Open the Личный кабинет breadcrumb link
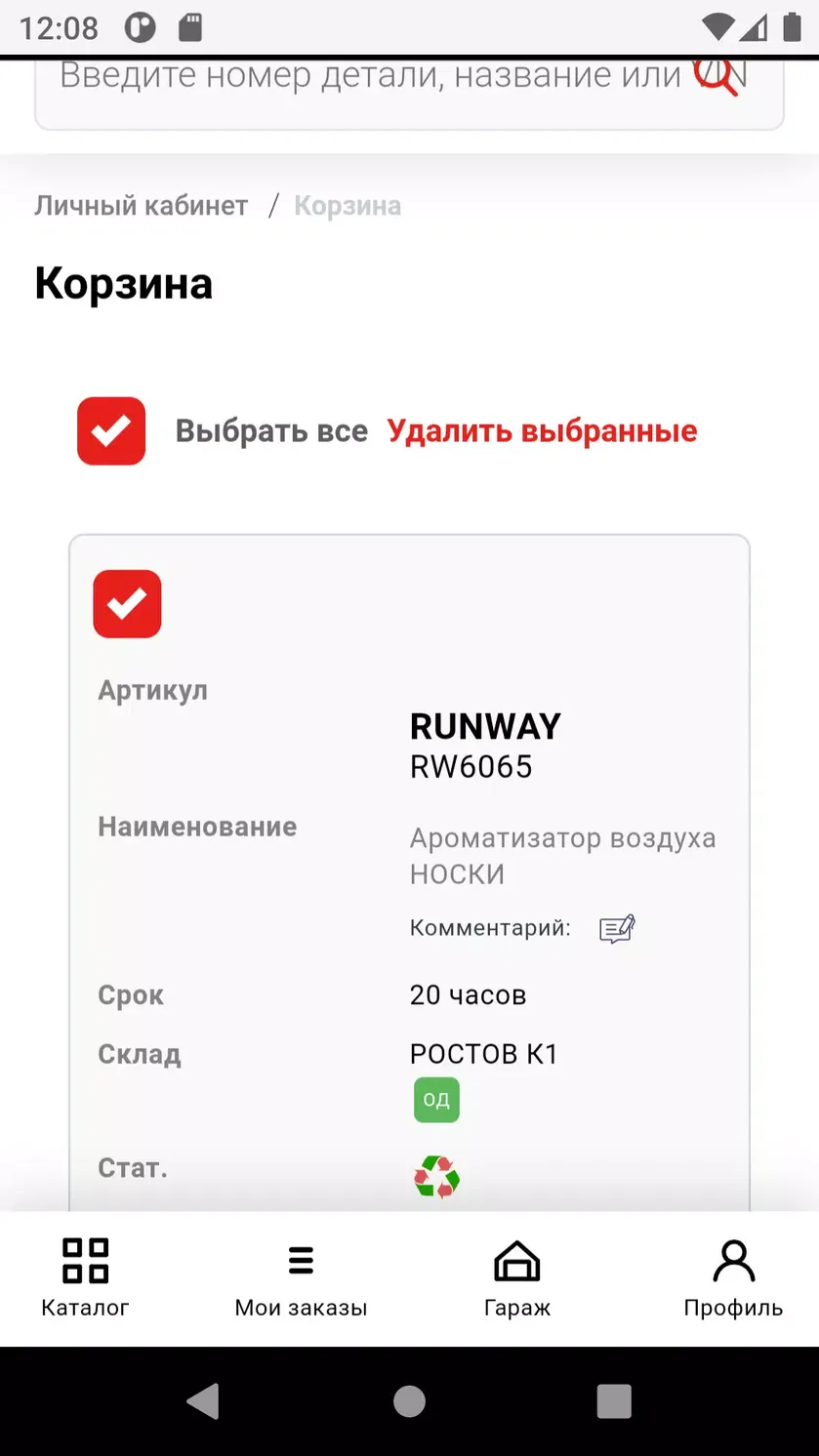The height and width of the screenshot is (1456, 819). 142,206
